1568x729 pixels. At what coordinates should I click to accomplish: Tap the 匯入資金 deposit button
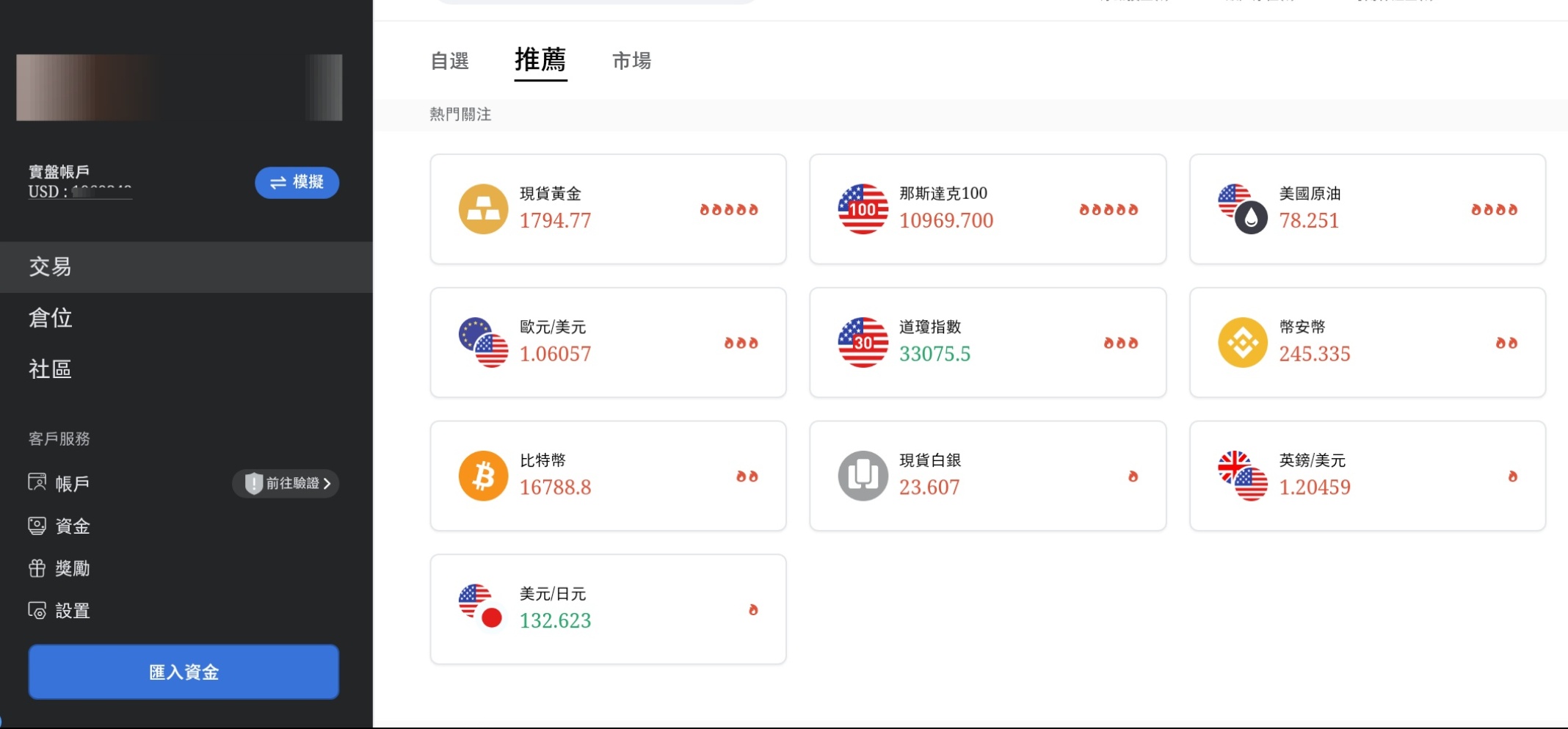pyautogui.click(x=184, y=672)
